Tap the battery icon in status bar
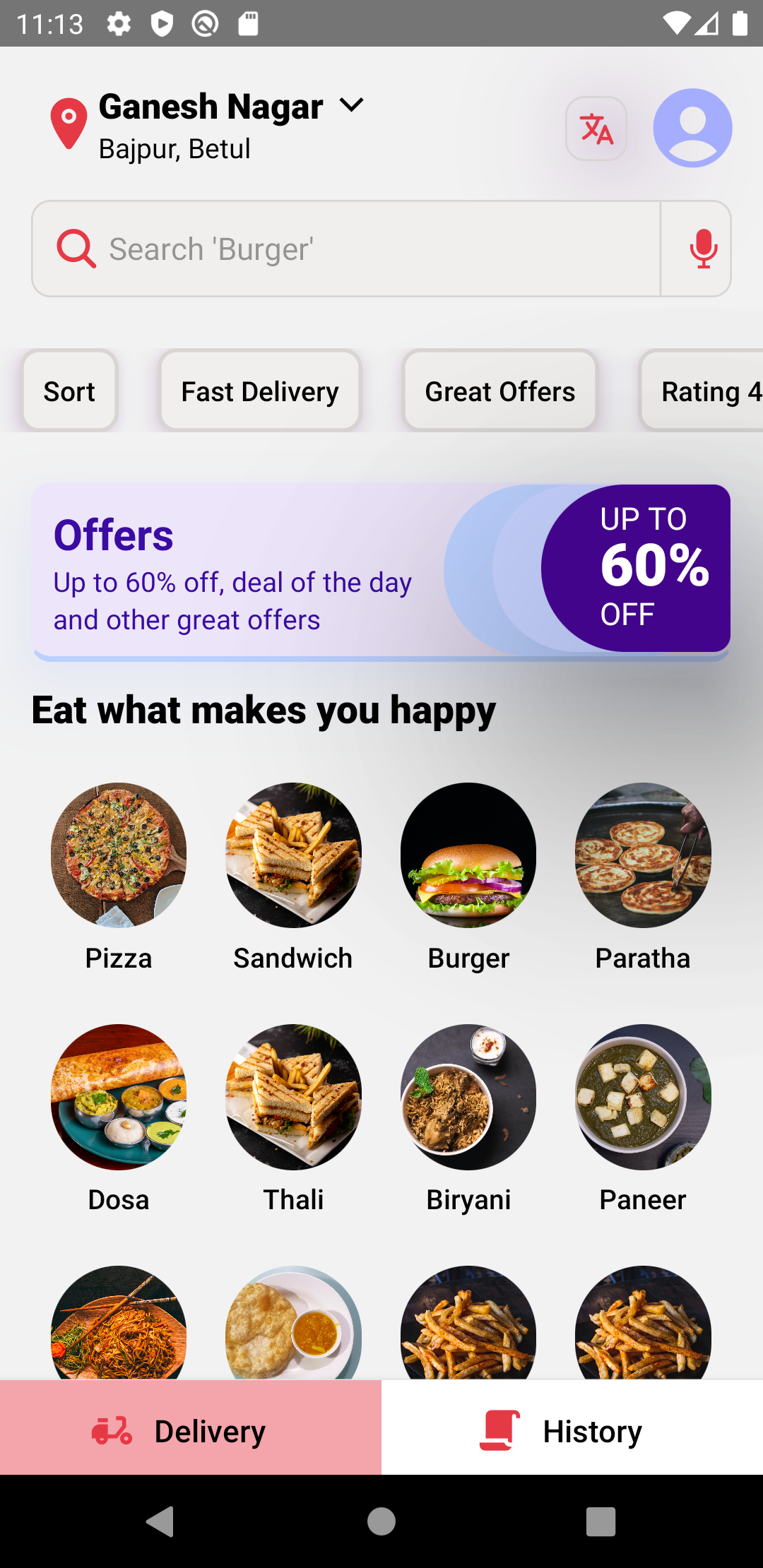Screen dimensions: 763x1568 pos(742,23)
